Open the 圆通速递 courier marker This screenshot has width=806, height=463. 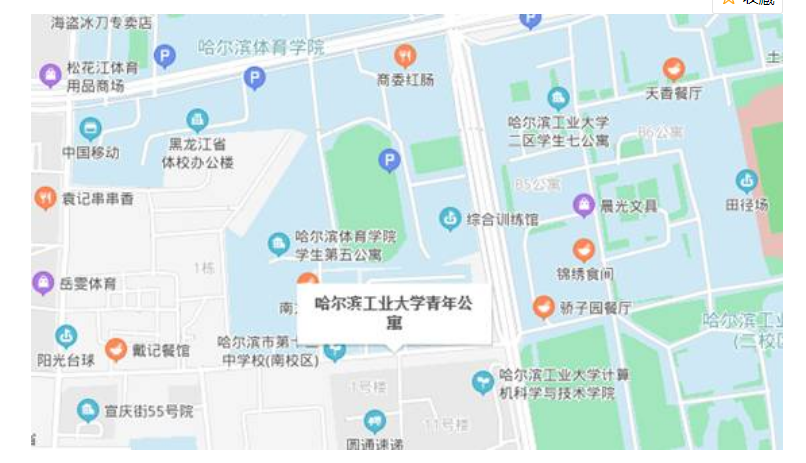click(374, 422)
